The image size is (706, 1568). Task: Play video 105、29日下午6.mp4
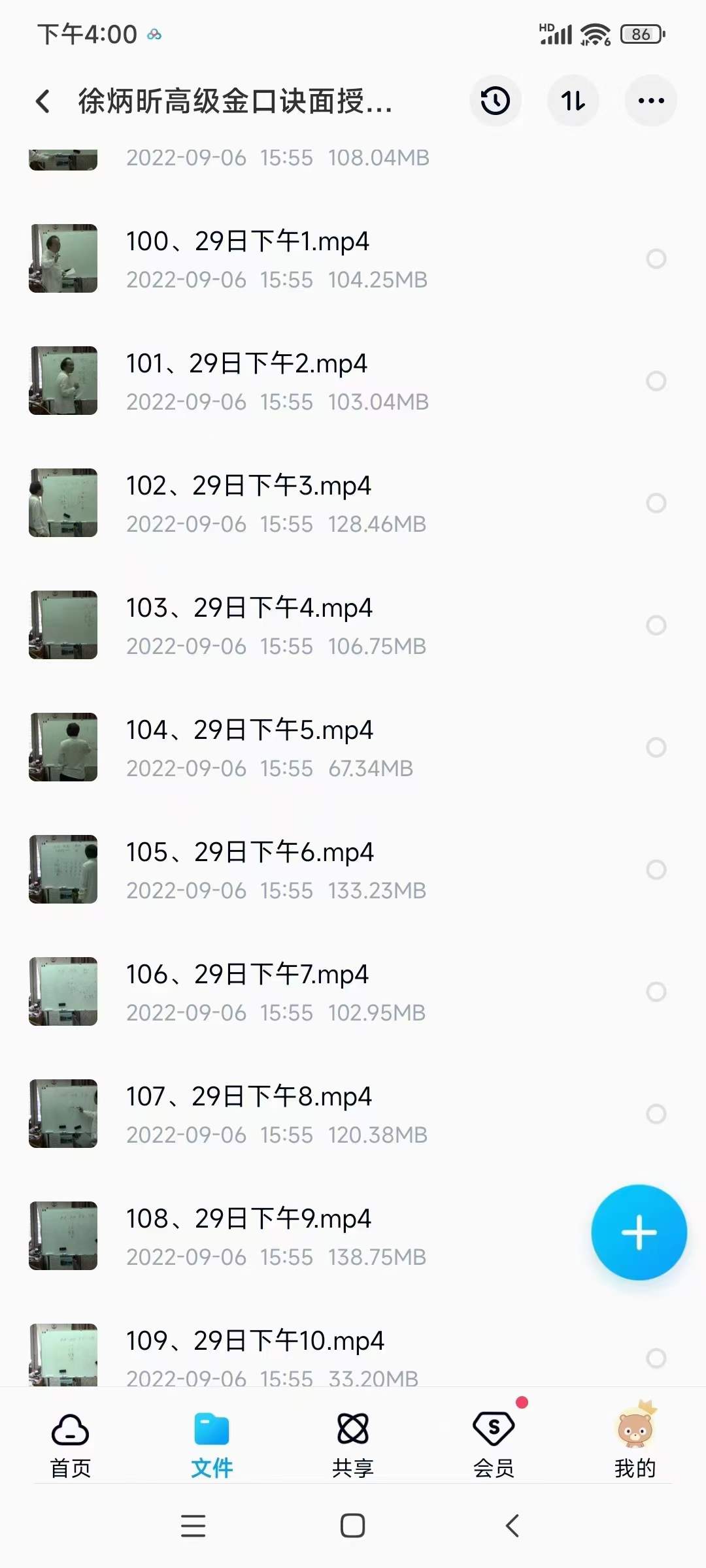click(x=248, y=853)
